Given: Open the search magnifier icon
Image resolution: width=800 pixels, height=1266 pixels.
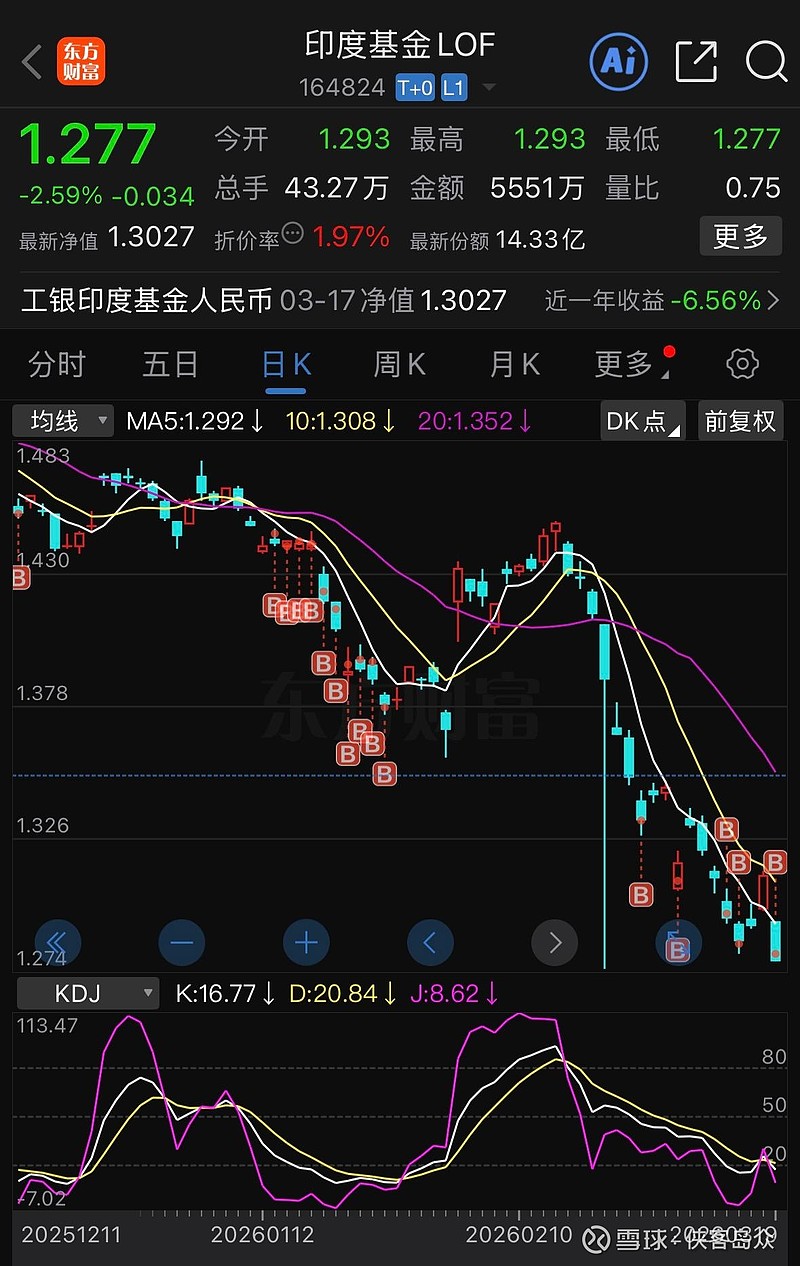Looking at the screenshot, I should tap(766, 62).
